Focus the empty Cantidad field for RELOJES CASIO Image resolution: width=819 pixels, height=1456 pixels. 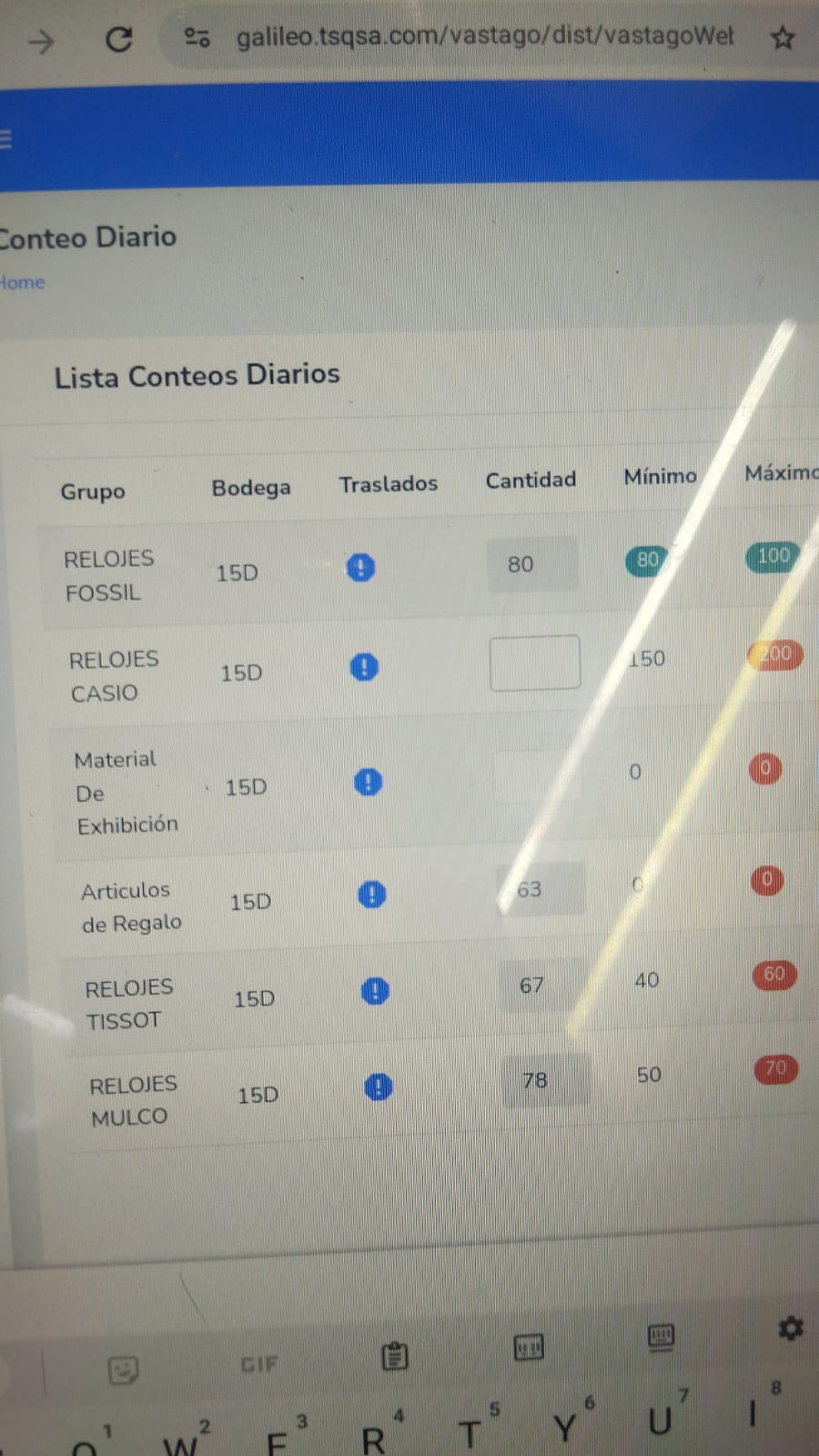click(535, 662)
